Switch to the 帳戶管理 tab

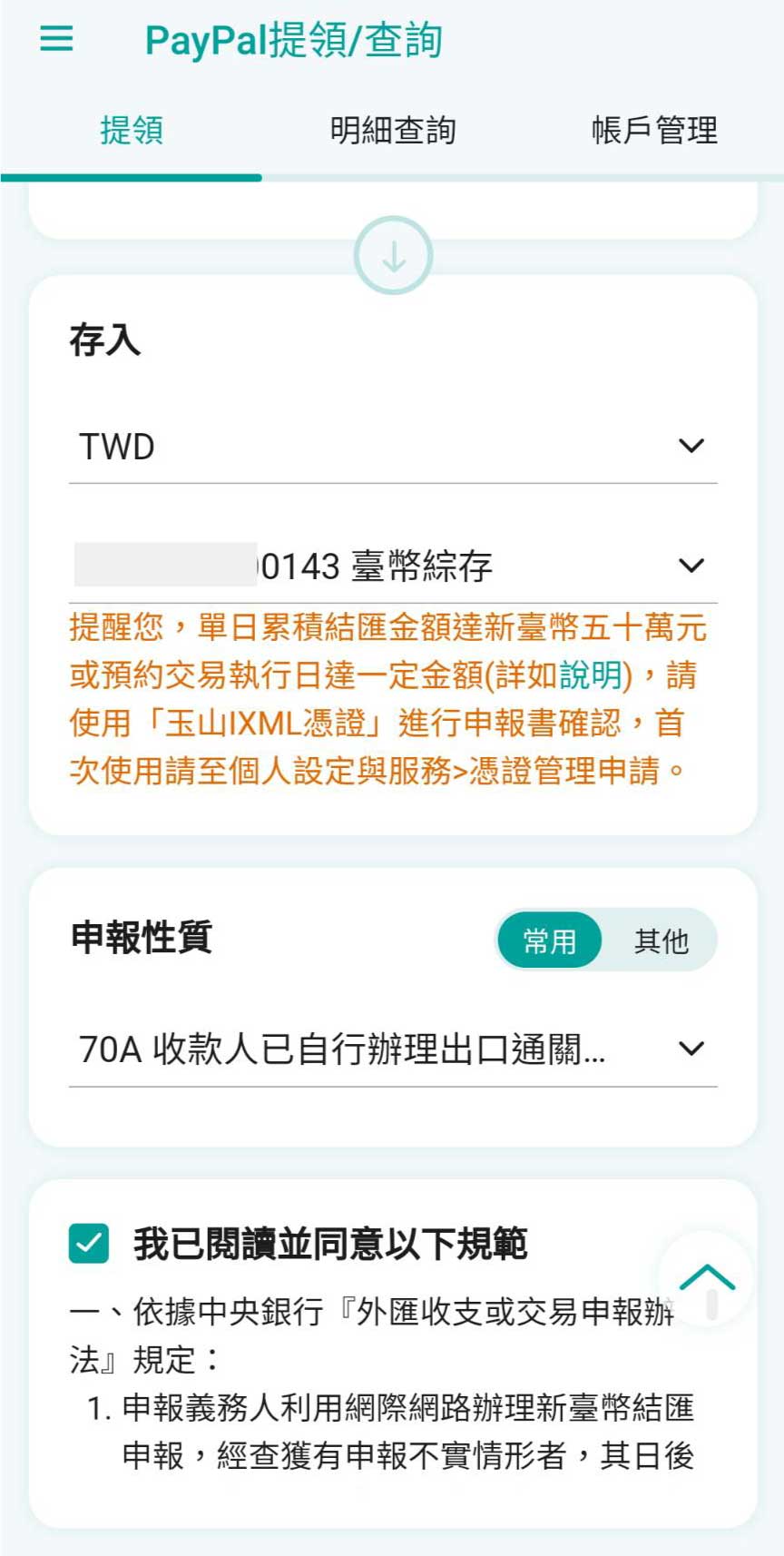[x=654, y=131]
